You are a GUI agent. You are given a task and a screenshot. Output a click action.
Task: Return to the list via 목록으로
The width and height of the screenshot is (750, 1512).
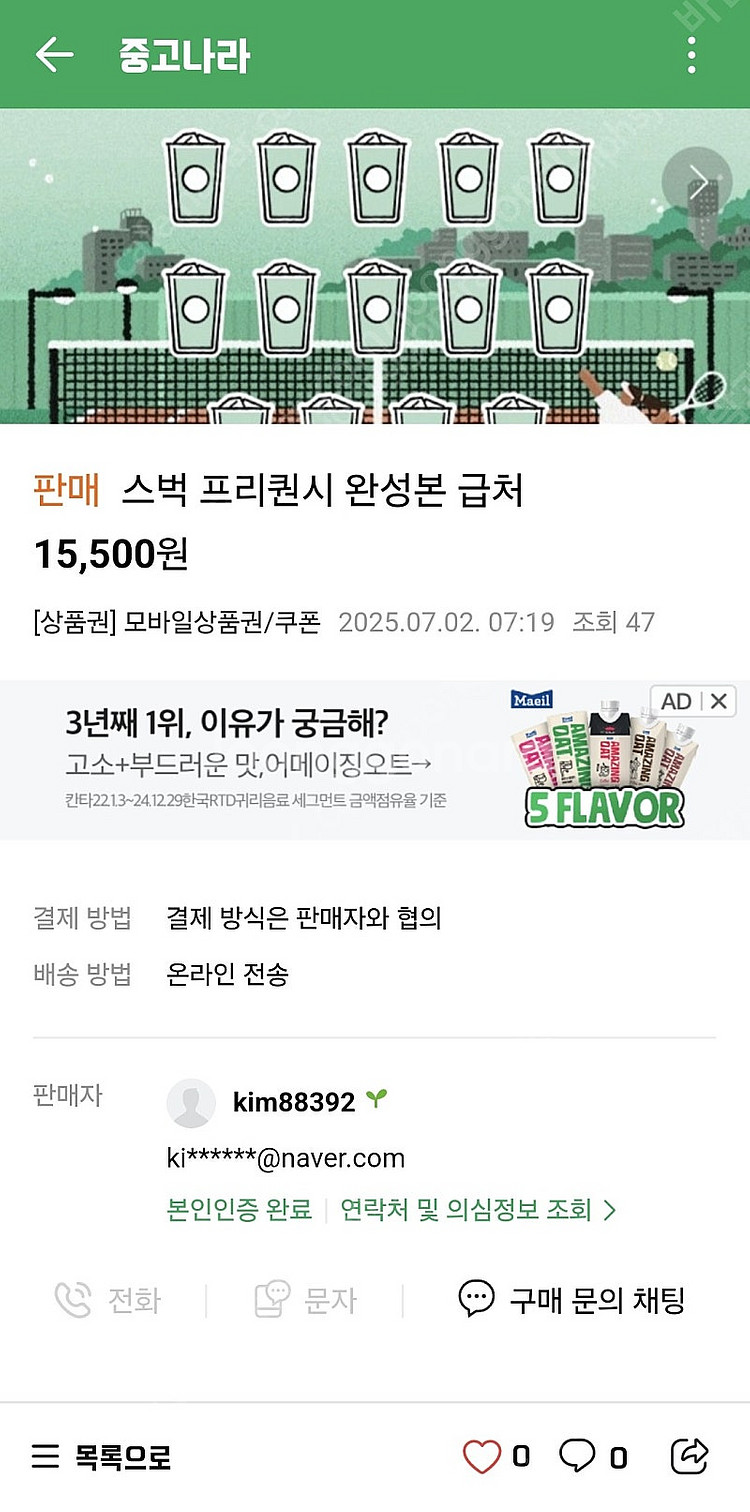[x=102, y=1457]
